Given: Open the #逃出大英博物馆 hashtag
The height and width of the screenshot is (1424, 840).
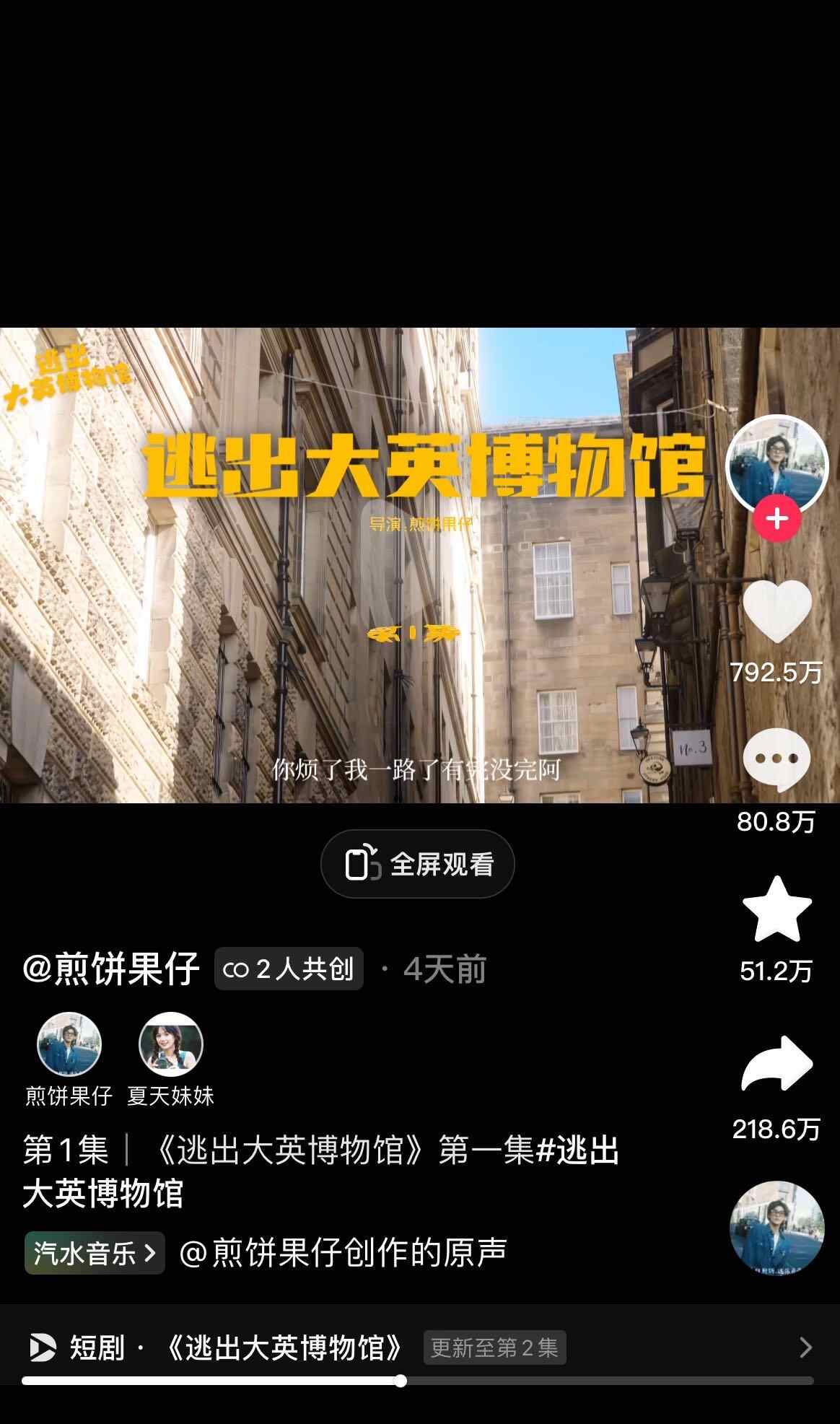Looking at the screenshot, I should tap(577, 1150).
